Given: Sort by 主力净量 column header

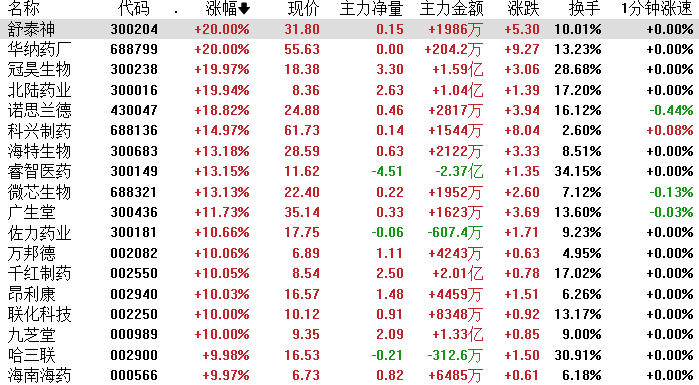Looking at the screenshot, I should (x=371, y=8).
